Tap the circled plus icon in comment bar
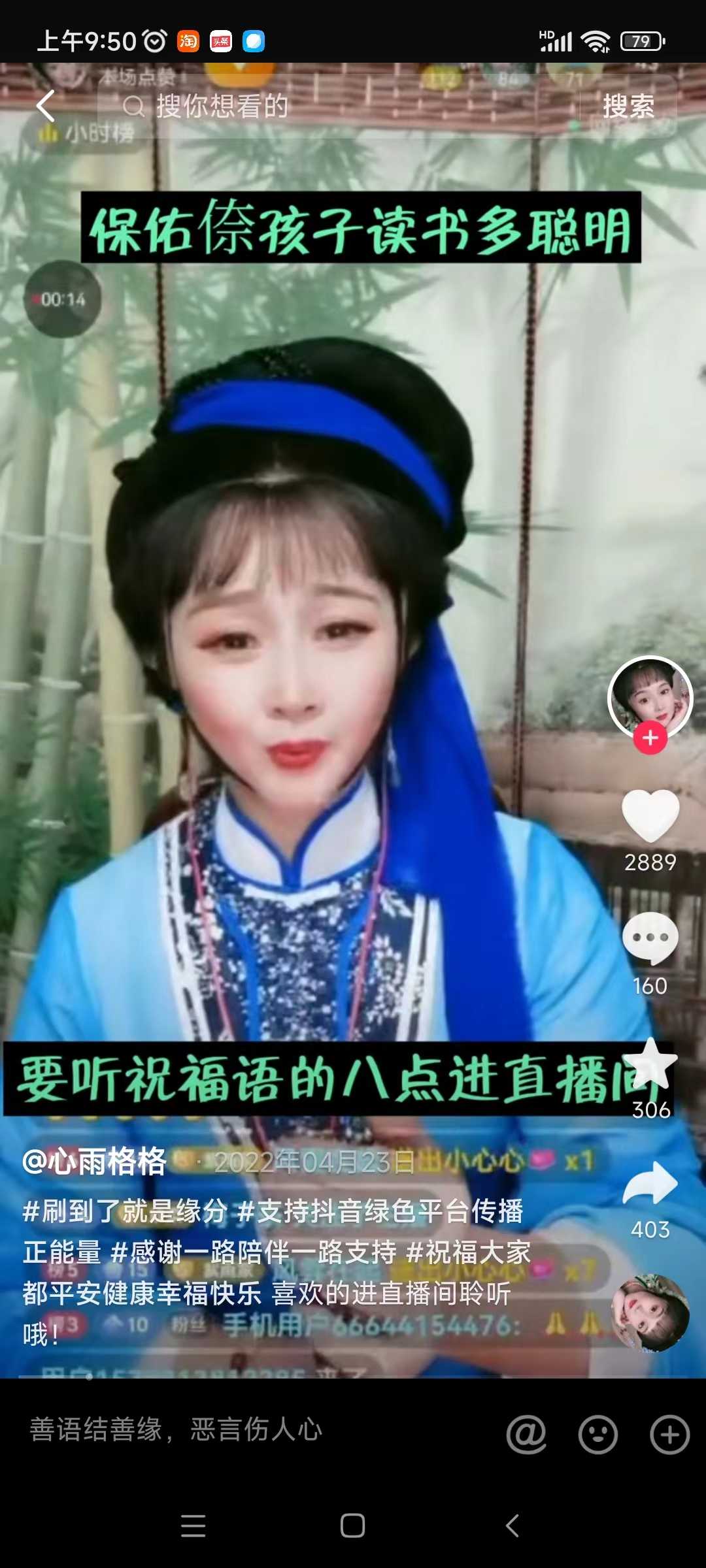 (x=670, y=1435)
